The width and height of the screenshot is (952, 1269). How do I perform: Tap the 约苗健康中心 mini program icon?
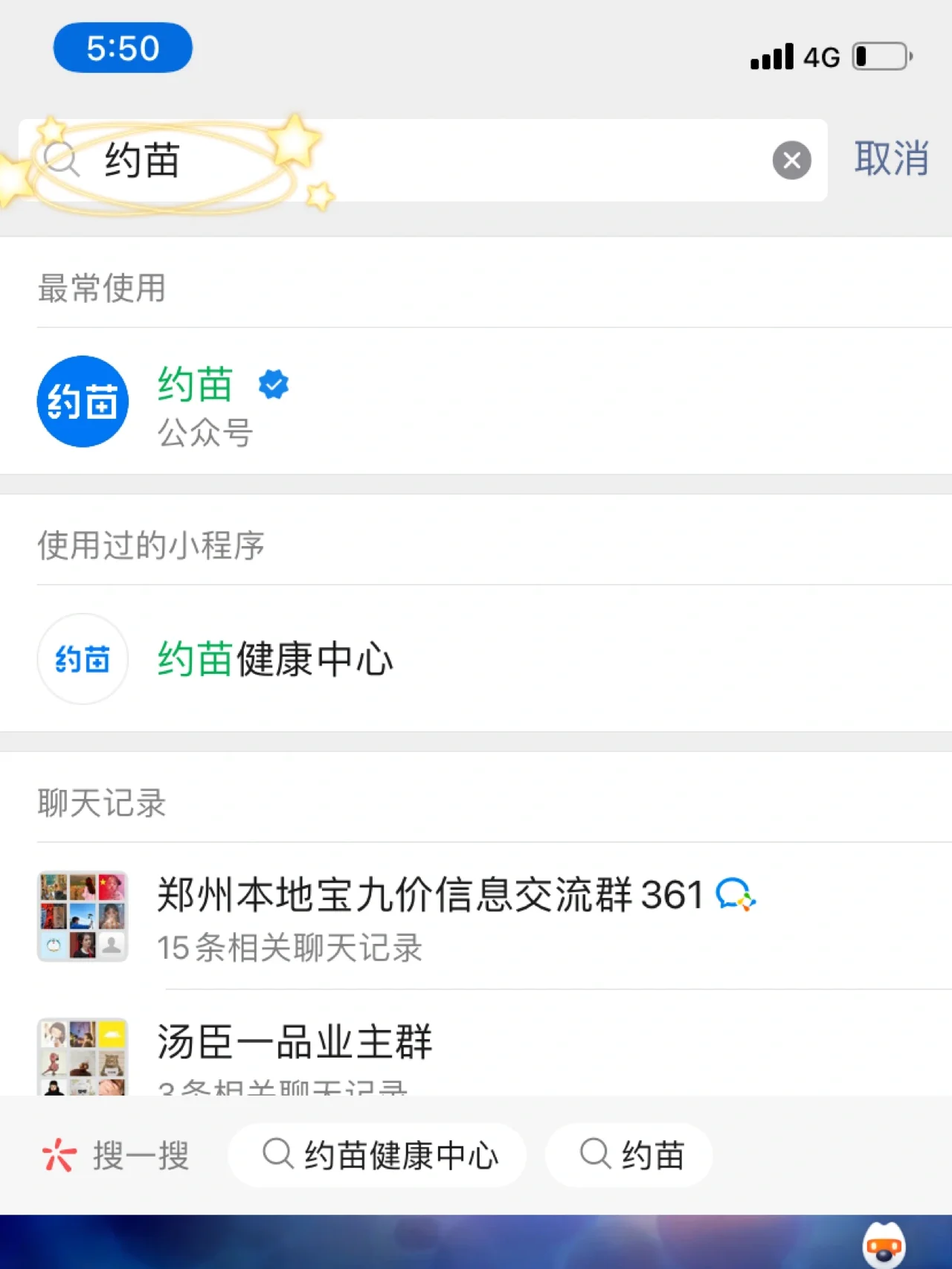(82, 659)
